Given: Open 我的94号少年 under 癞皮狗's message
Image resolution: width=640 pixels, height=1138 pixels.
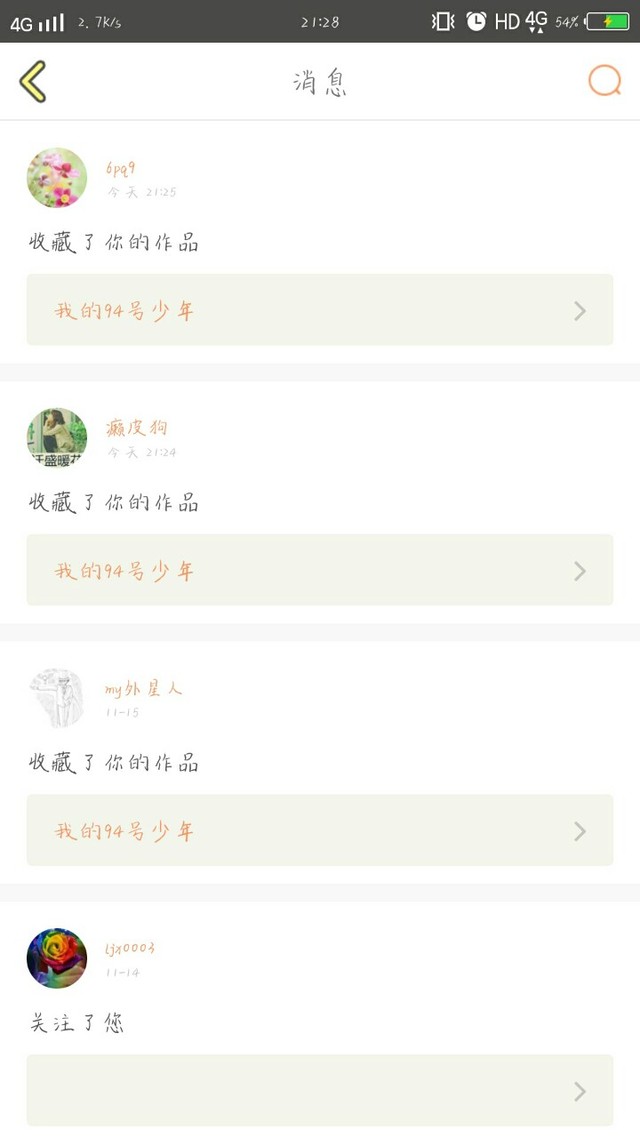Looking at the screenshot, I should (x=319, y=570).
